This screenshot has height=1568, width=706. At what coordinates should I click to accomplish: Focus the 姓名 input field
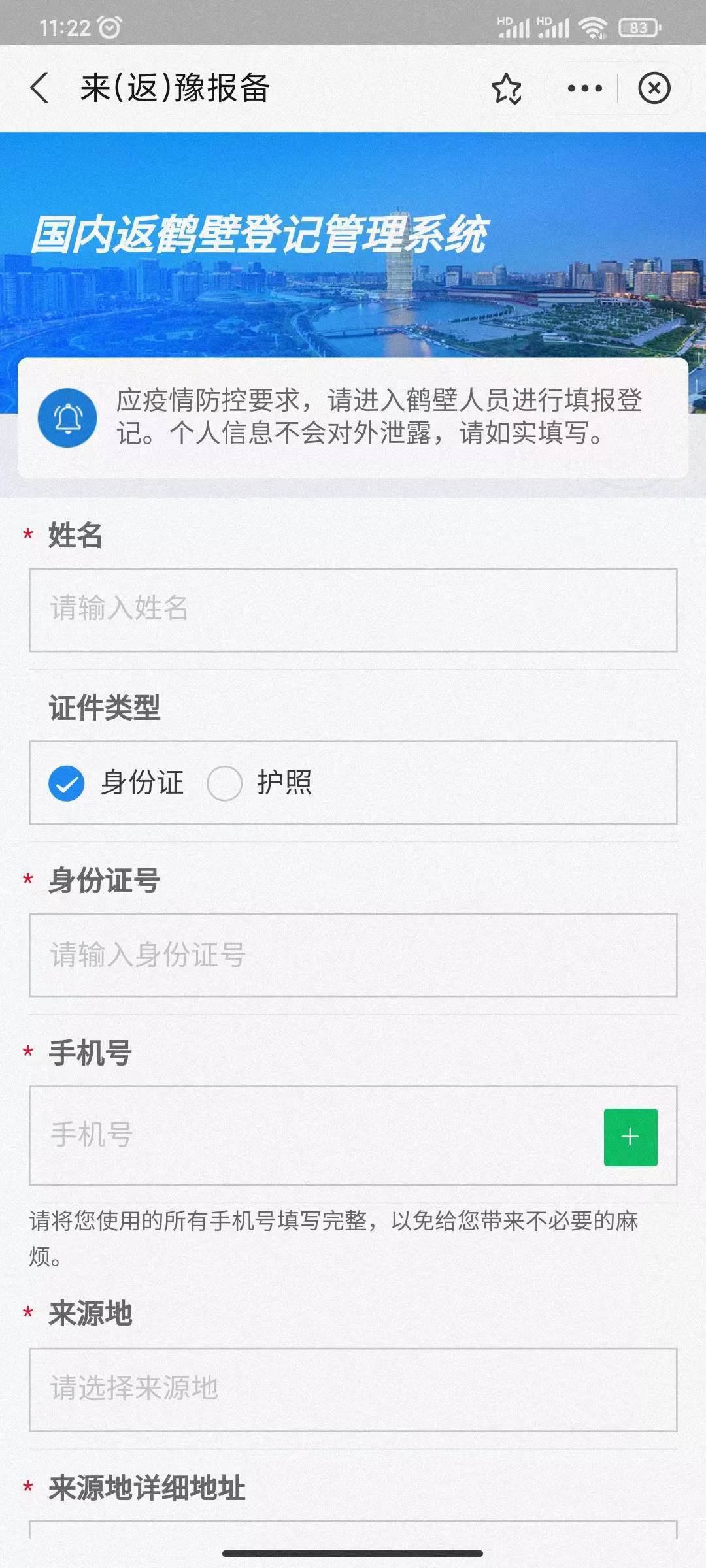353,610
